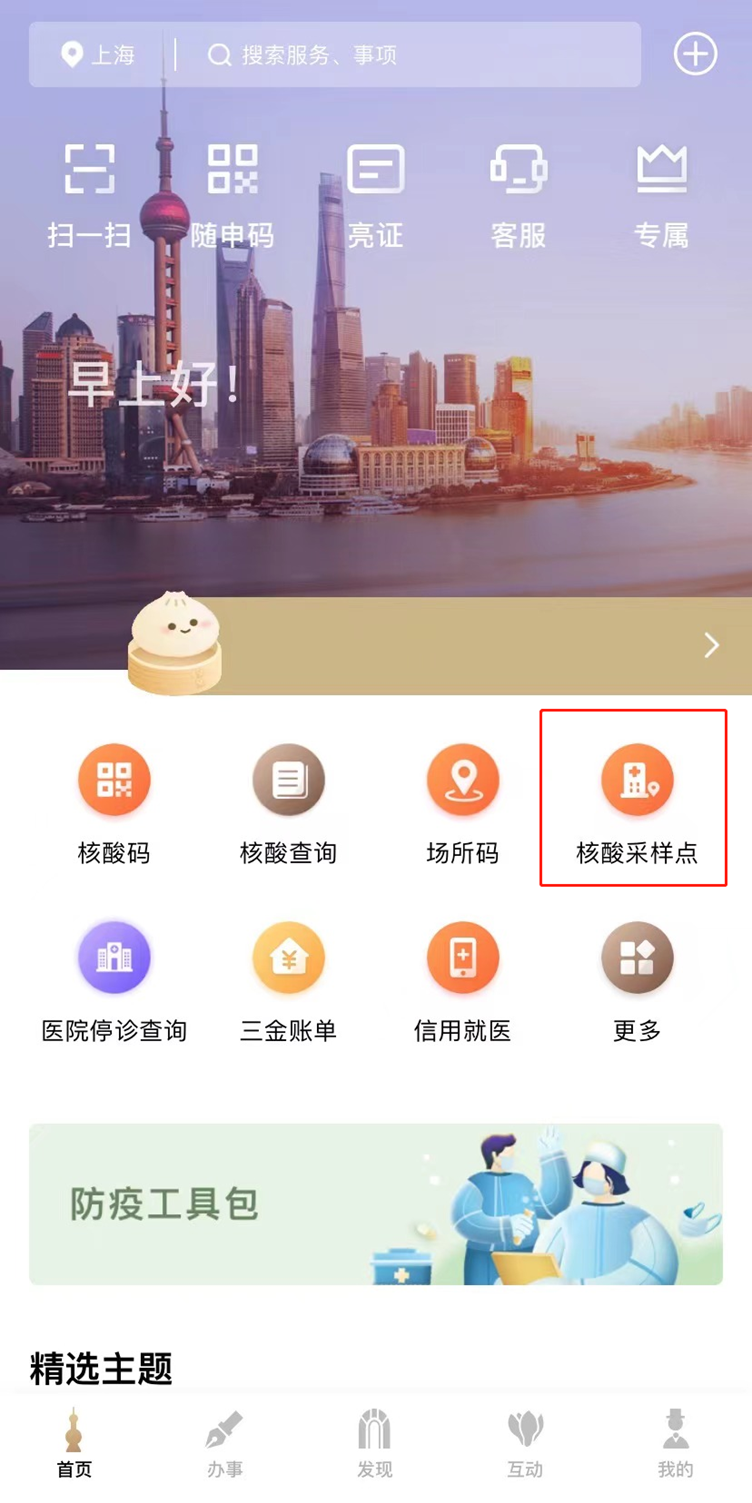Tap the plus button to add services
Viewport: 752px width, 1503px height.
click(x=696, y=55)
